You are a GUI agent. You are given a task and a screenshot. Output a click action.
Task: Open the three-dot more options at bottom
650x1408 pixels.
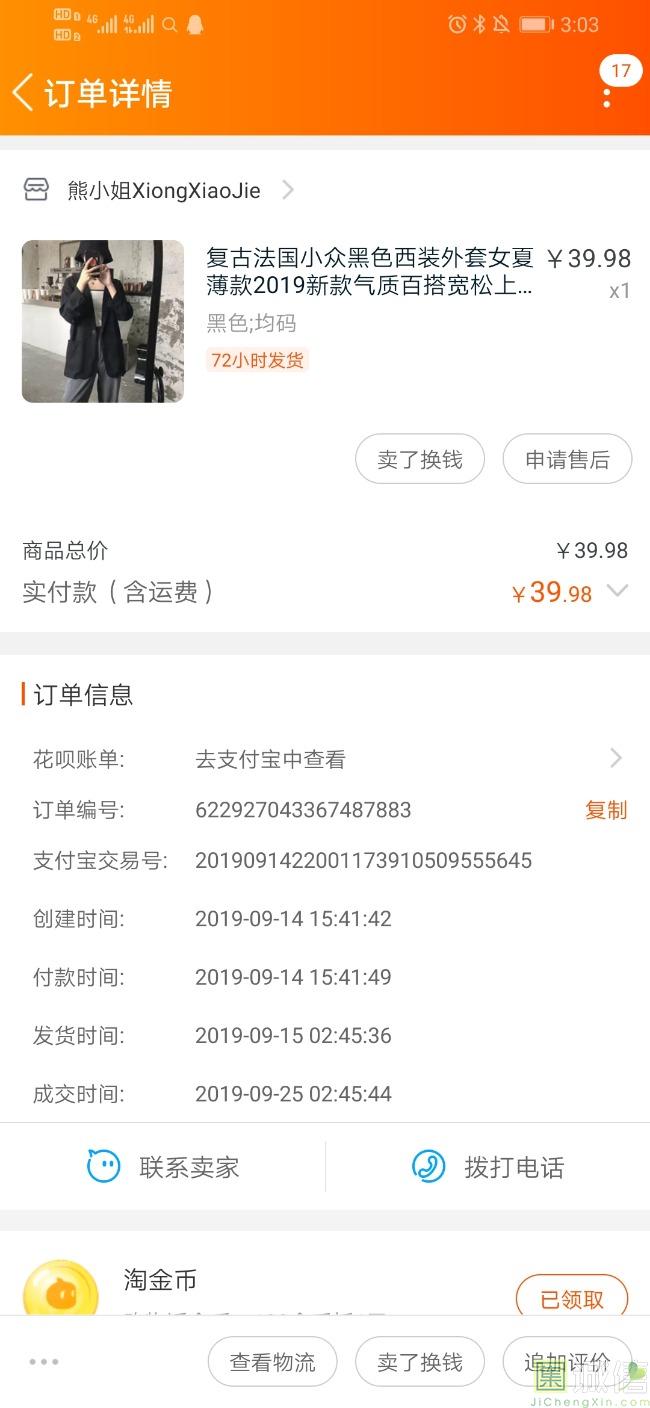(x=44, y=1362)
